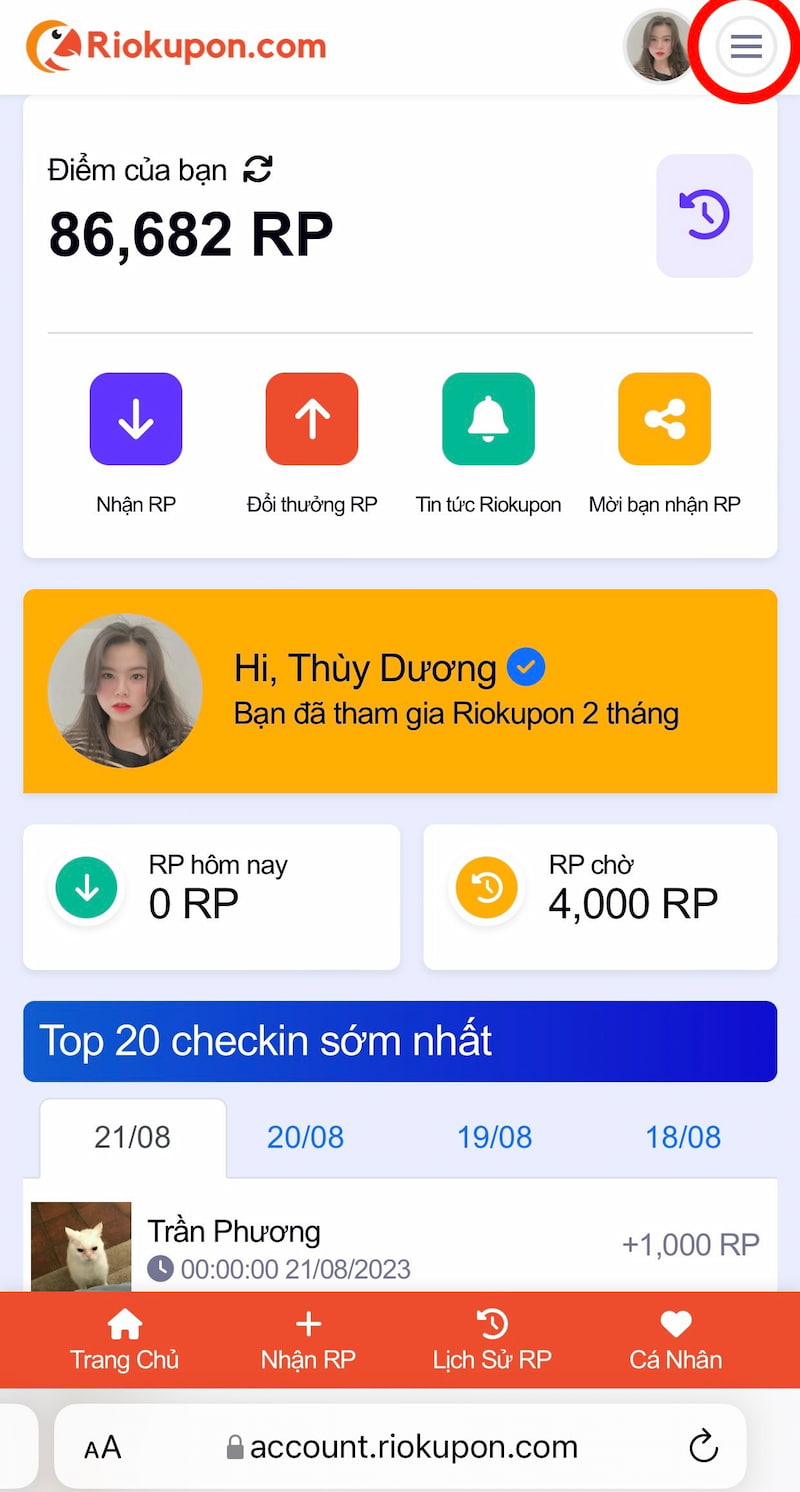Open Đổi thưởng RP
The width and height of the screenshot is (800, 1492).
tap(312, 419)
